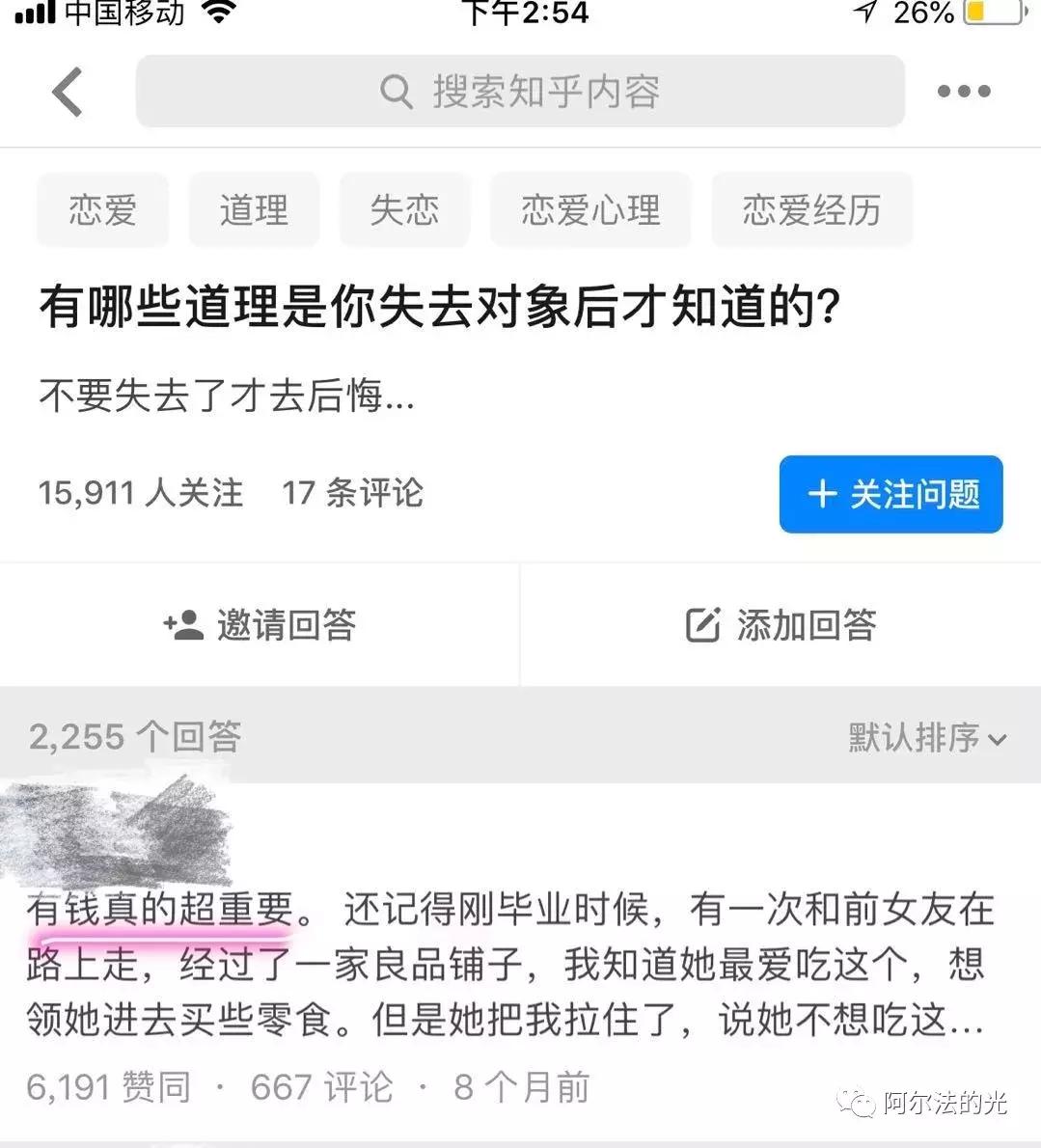Click the location arrow icon in status bar

point(863,13)
